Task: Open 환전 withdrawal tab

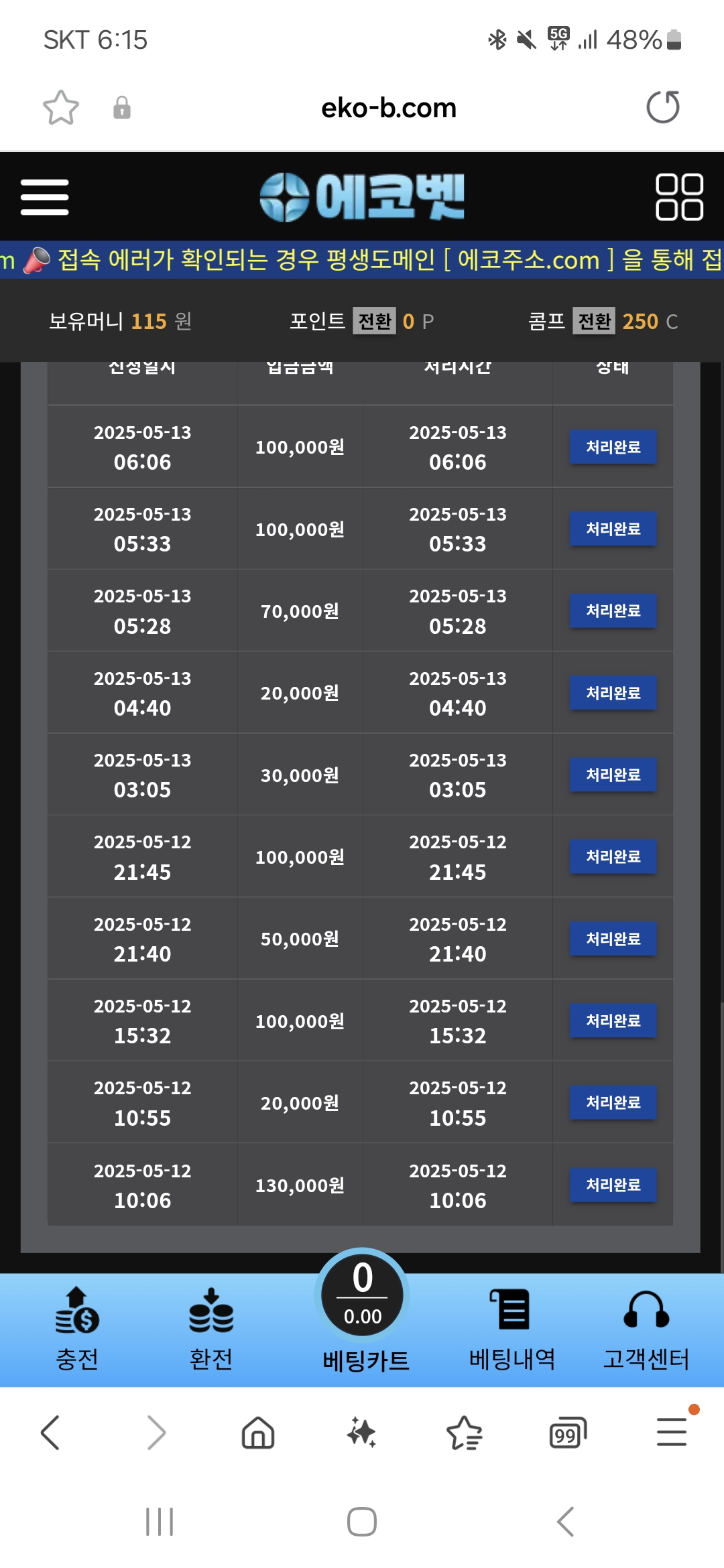Action: tap(211, 1330)
